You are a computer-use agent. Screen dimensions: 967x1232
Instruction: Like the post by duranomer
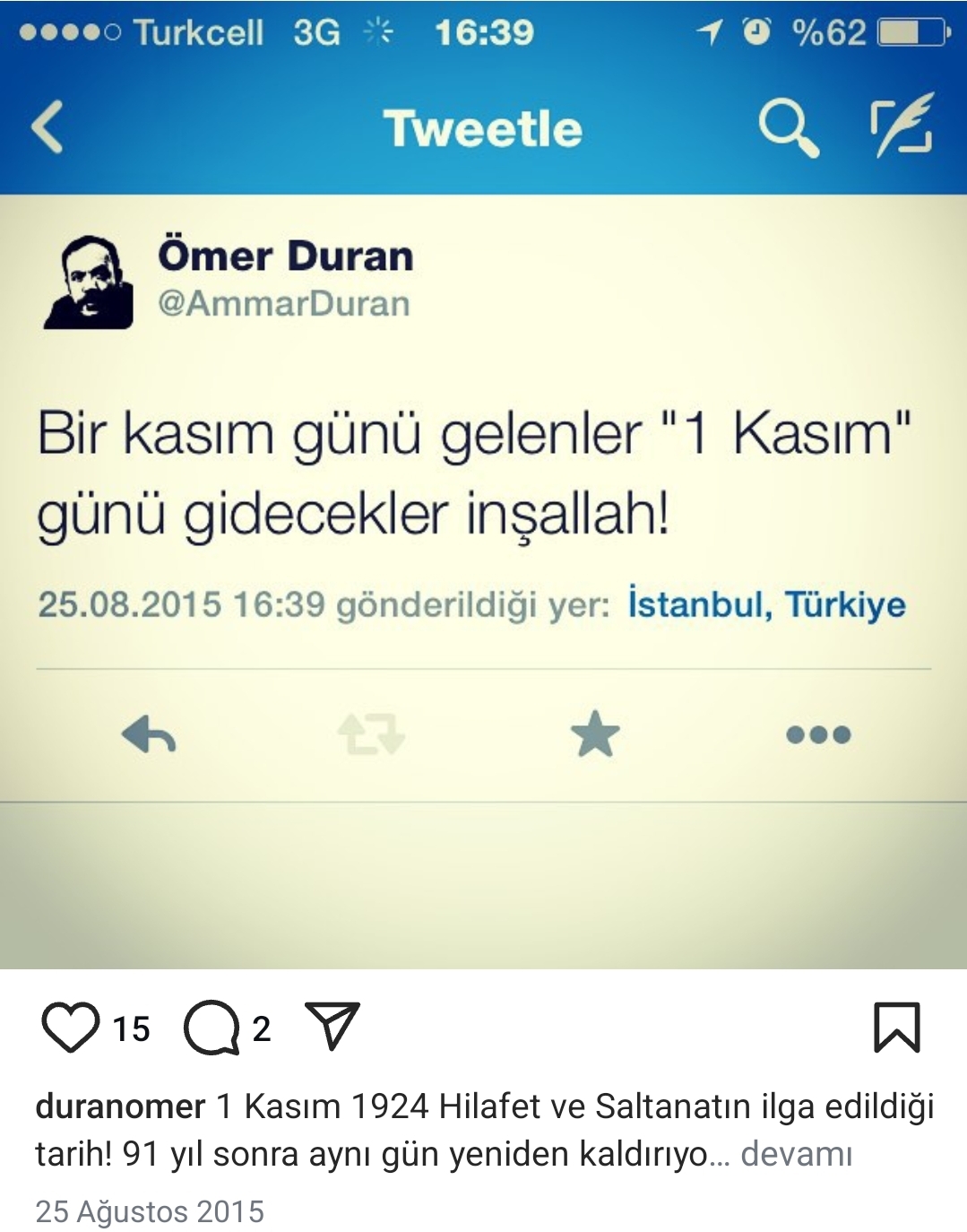click(x=70, y=1028)
